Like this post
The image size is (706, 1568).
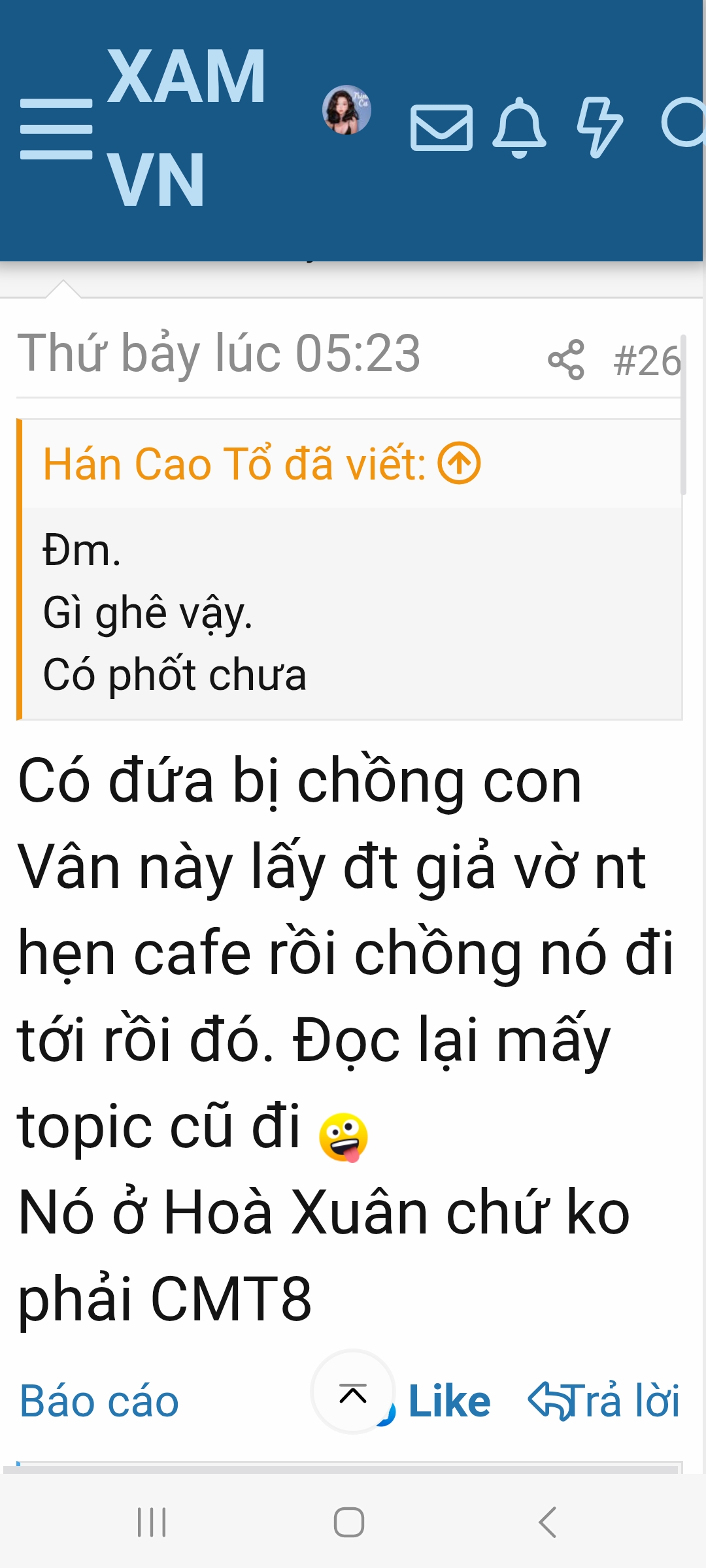click(448, 1401)
